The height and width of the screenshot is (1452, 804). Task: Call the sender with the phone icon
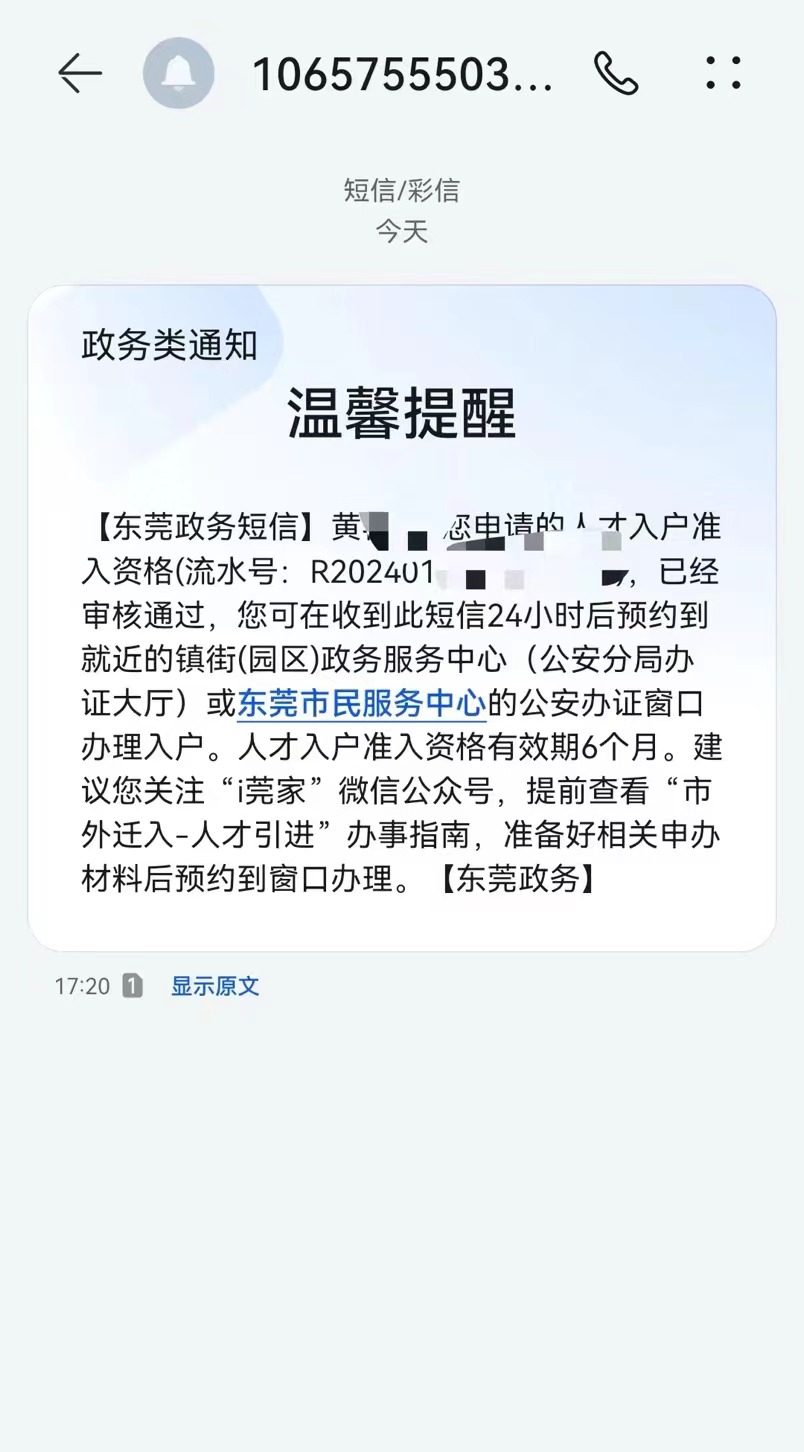pyautogui.click(x=616, y=73)
